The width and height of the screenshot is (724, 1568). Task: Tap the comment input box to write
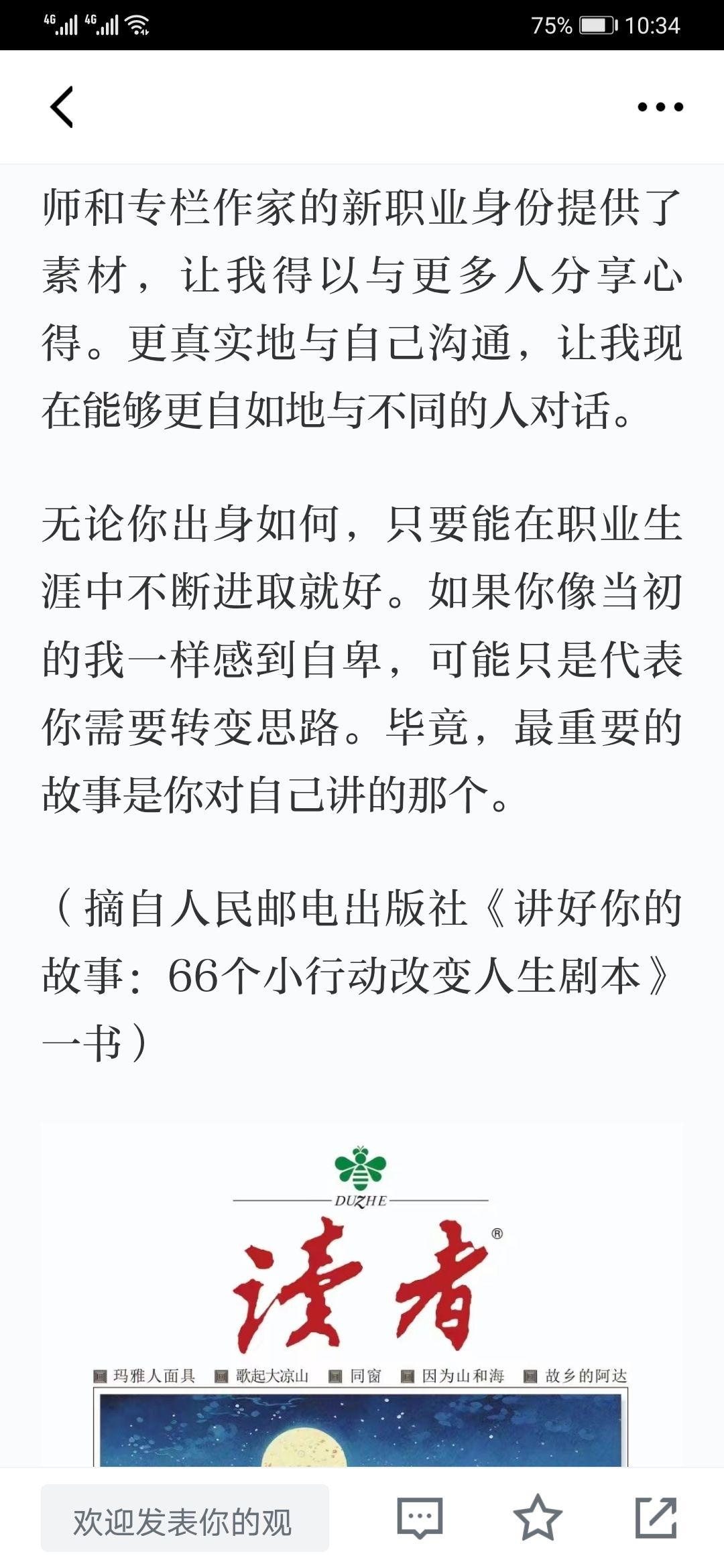185,1518
